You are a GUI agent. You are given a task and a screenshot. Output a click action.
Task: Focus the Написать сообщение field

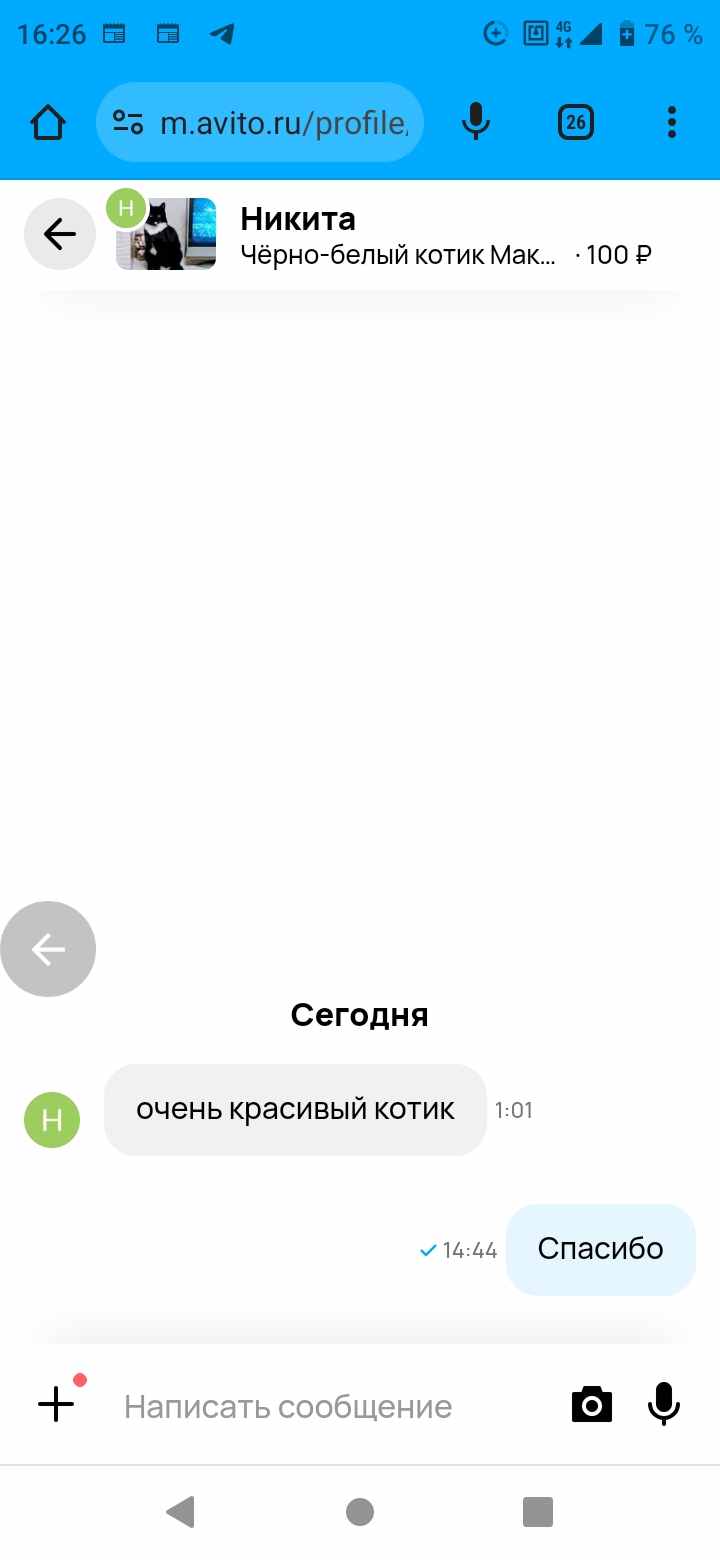point(330,1407)
